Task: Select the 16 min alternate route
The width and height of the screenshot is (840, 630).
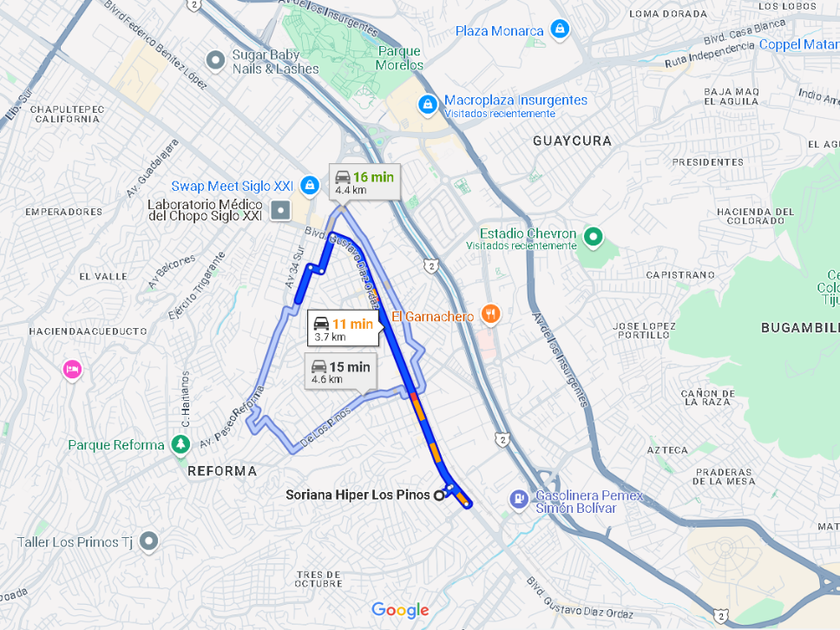Action: coord(364,183)
